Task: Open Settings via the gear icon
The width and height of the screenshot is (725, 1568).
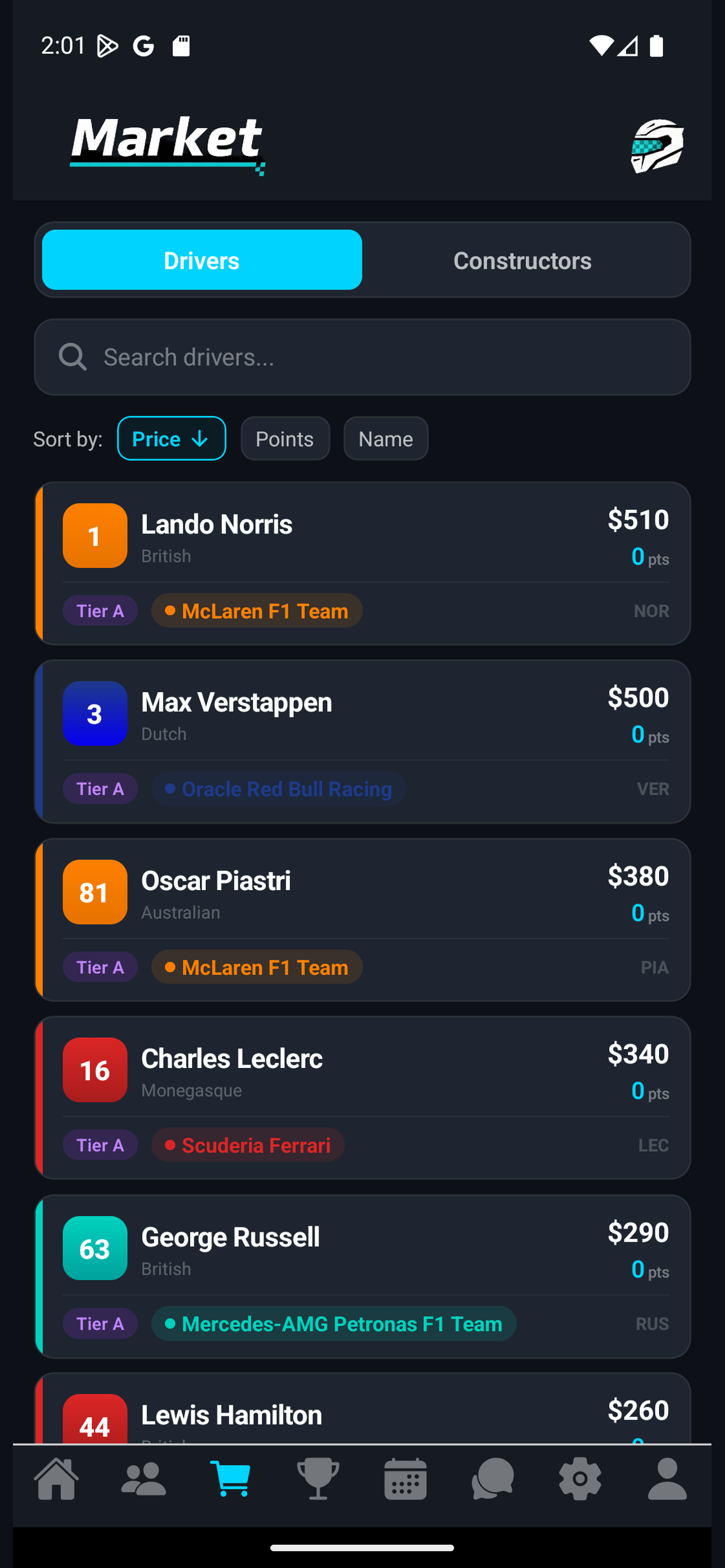Action: [579, 1481]
